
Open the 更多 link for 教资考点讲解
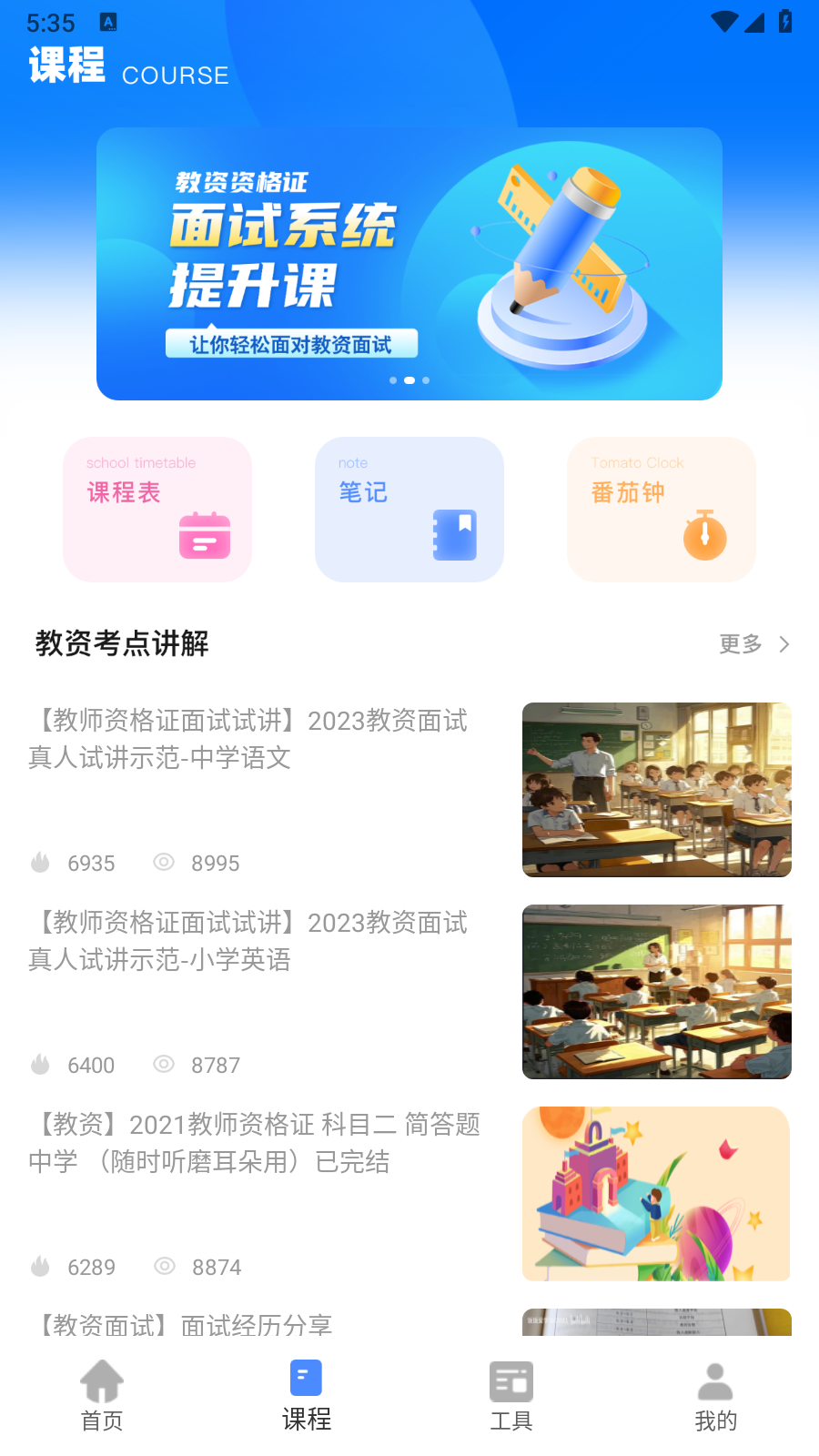[x=739, y=644]
